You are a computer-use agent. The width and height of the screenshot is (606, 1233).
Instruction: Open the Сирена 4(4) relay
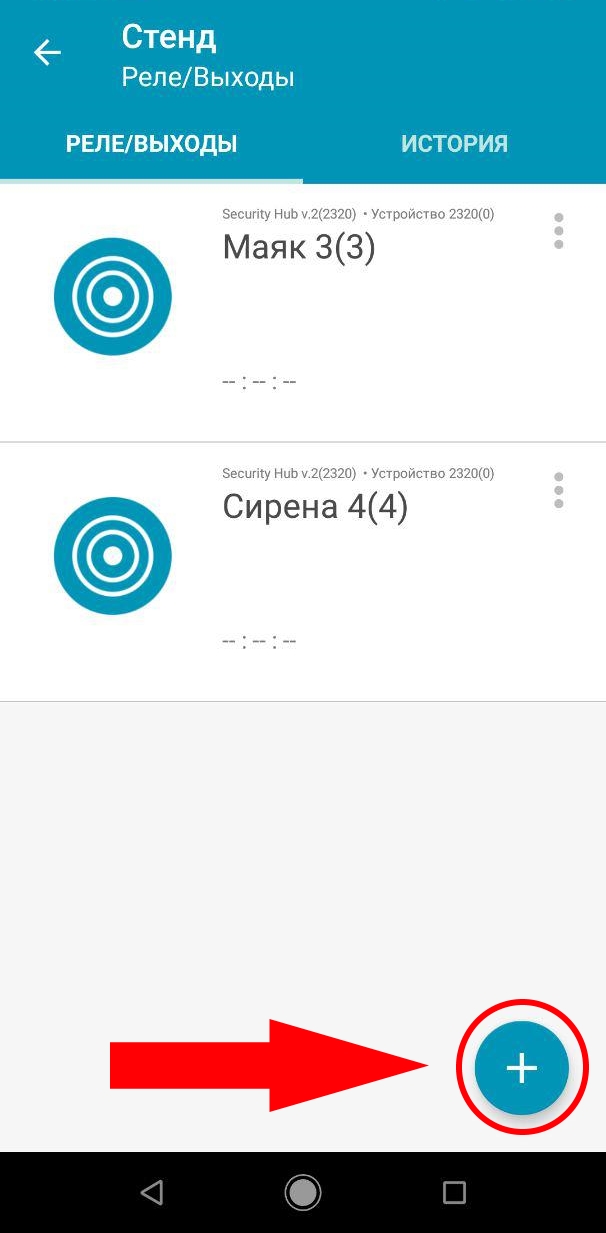[x=303, y=572]
